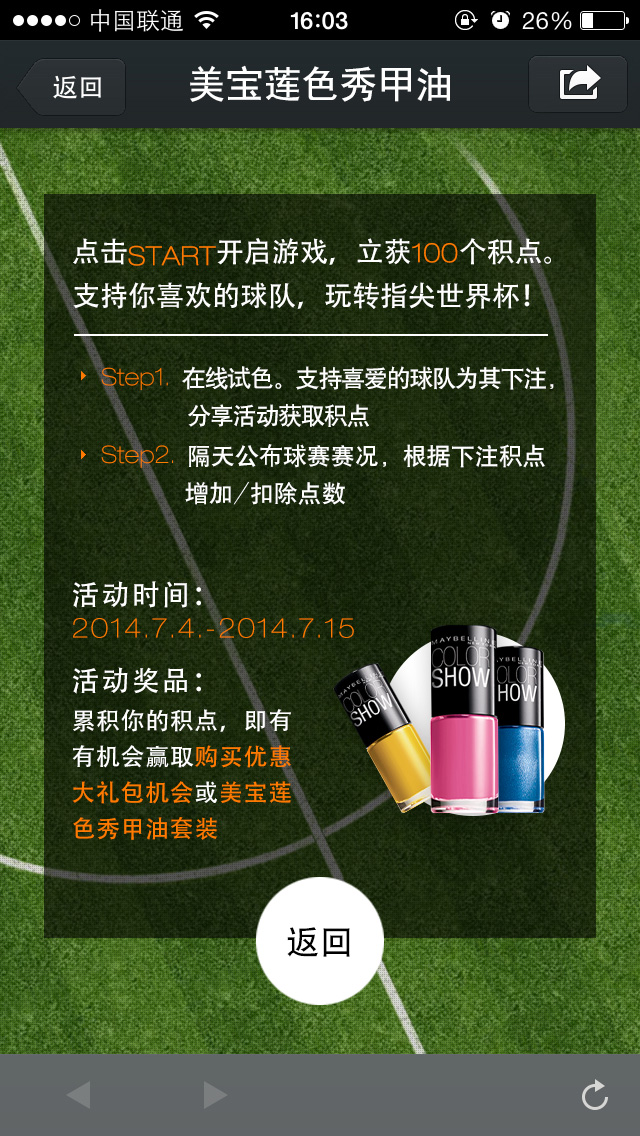Tap the round white 返回 button
Viewport: 640px width, 1136px height.
tap(320, 941)
